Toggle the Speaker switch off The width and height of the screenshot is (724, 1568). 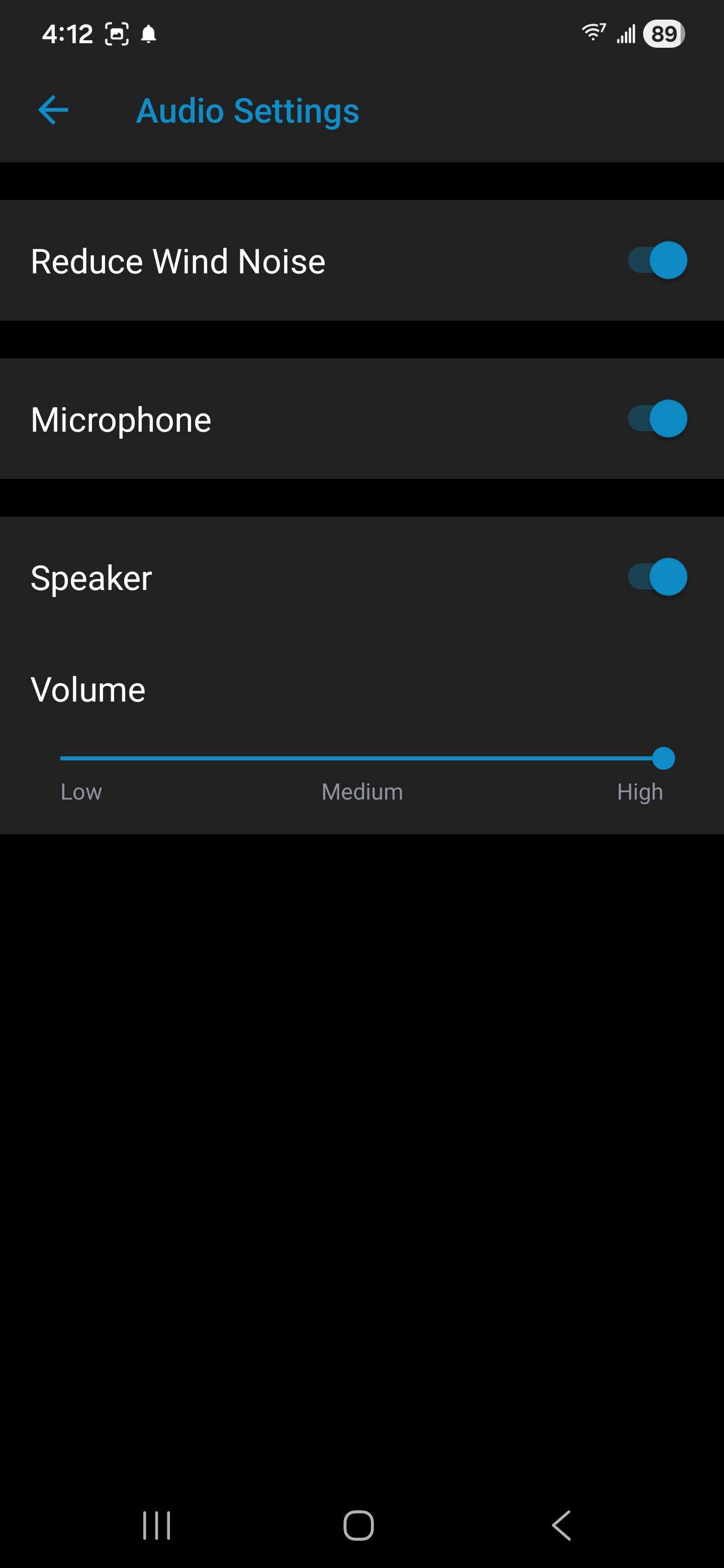point(658,577)
